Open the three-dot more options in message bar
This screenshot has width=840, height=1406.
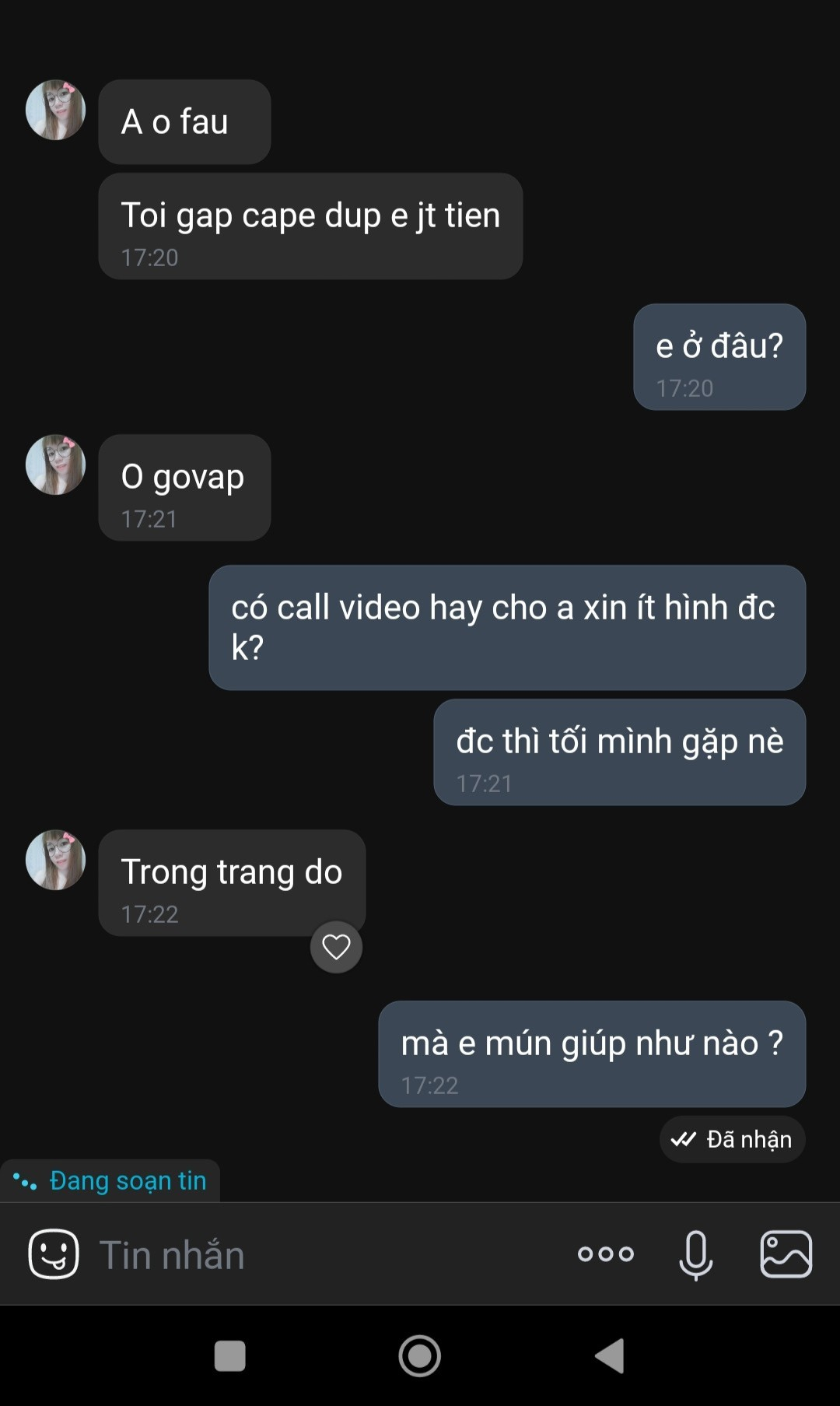point(606,1253)
